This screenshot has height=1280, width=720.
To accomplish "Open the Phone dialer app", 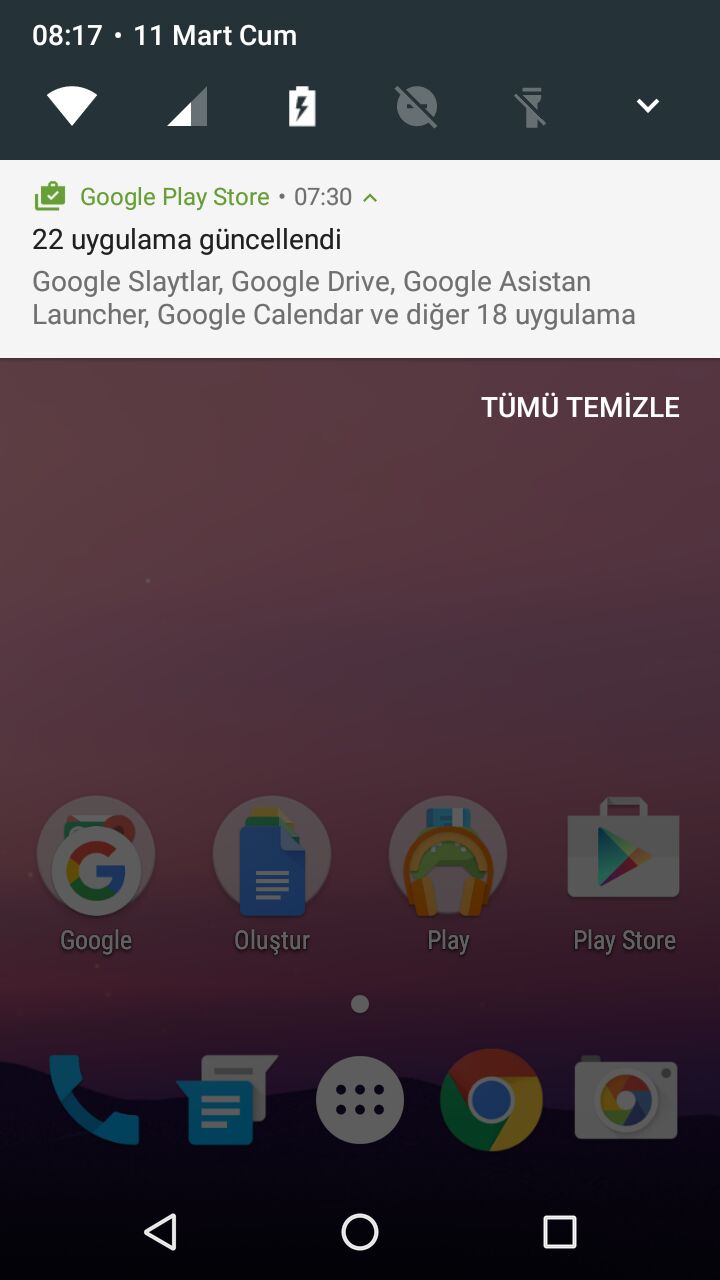I will click(x=94, y=1100).
